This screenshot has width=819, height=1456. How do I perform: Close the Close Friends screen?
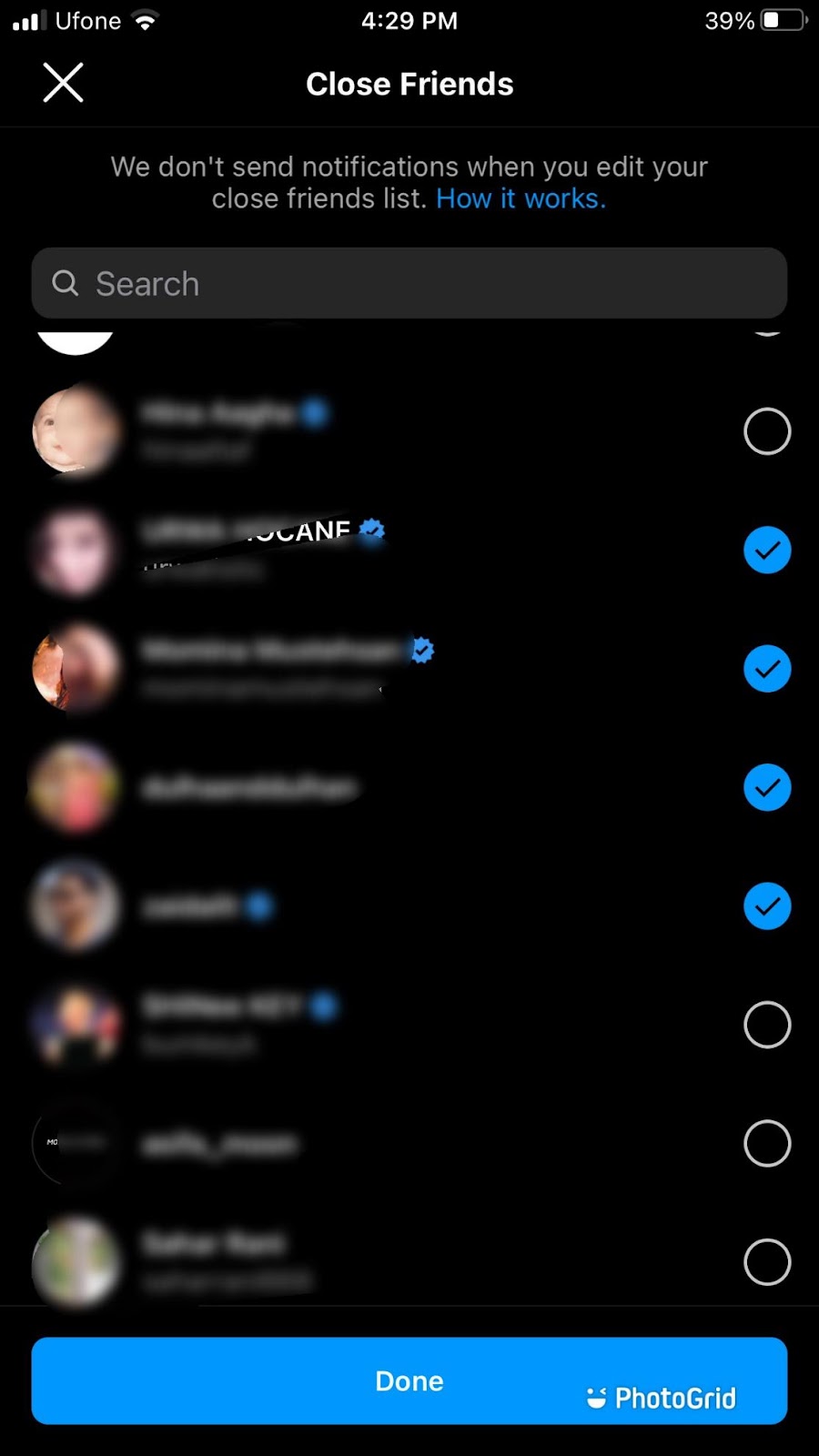click(x=63, y=83)
